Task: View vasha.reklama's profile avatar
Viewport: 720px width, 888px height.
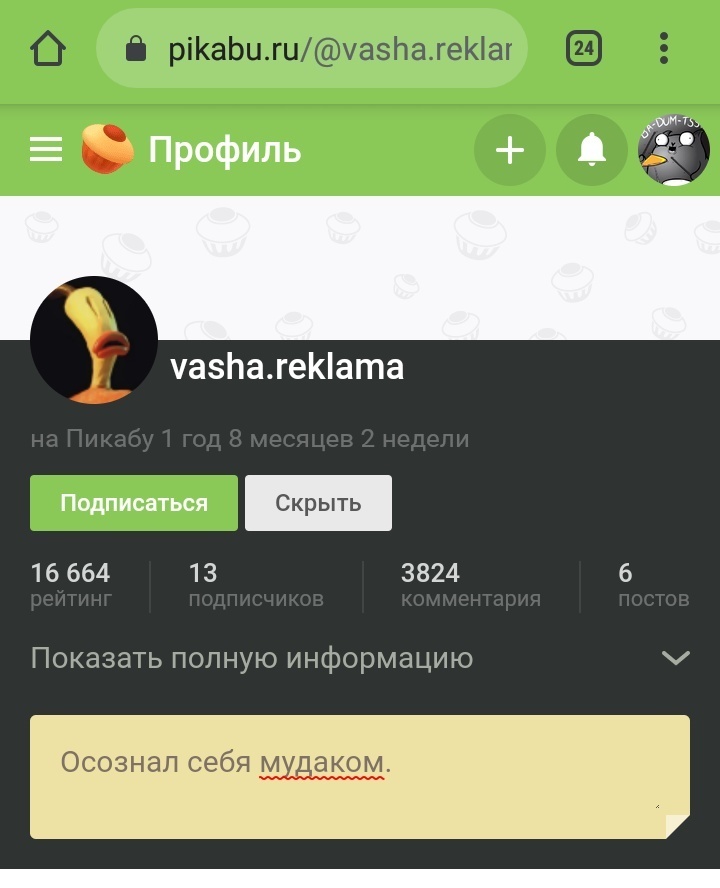Action: pos(94,340)
